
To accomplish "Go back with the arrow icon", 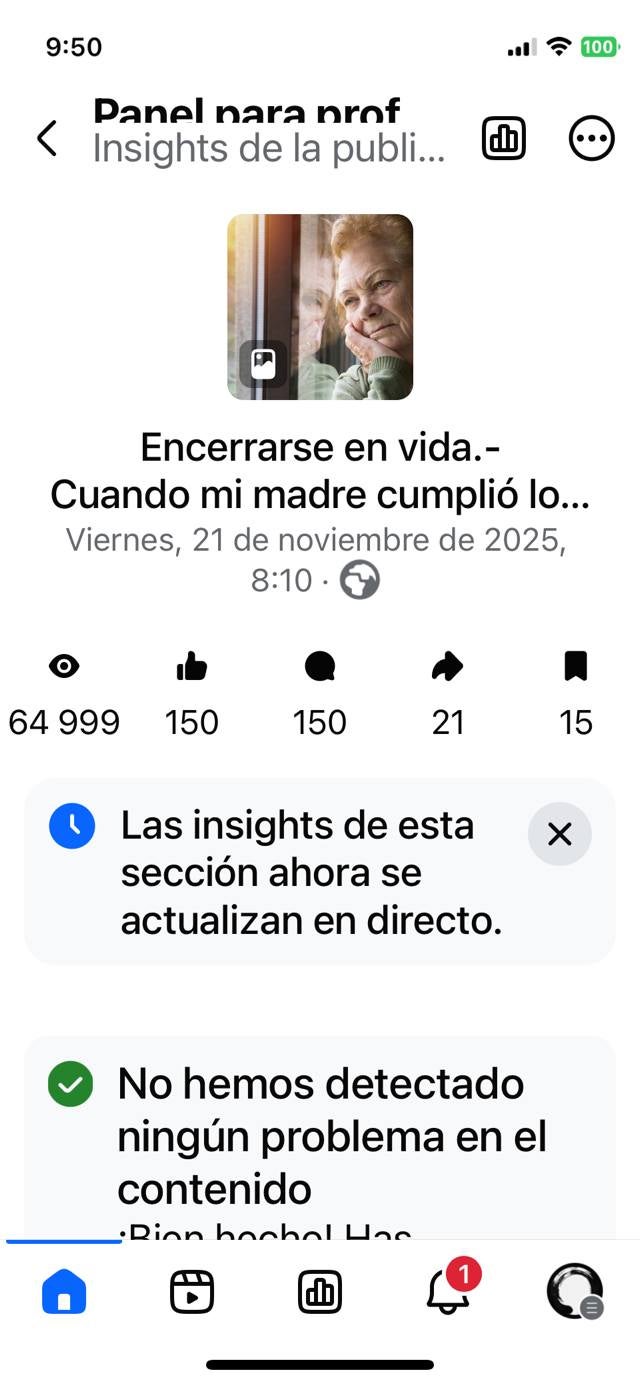I will click(x=47, y=139).
